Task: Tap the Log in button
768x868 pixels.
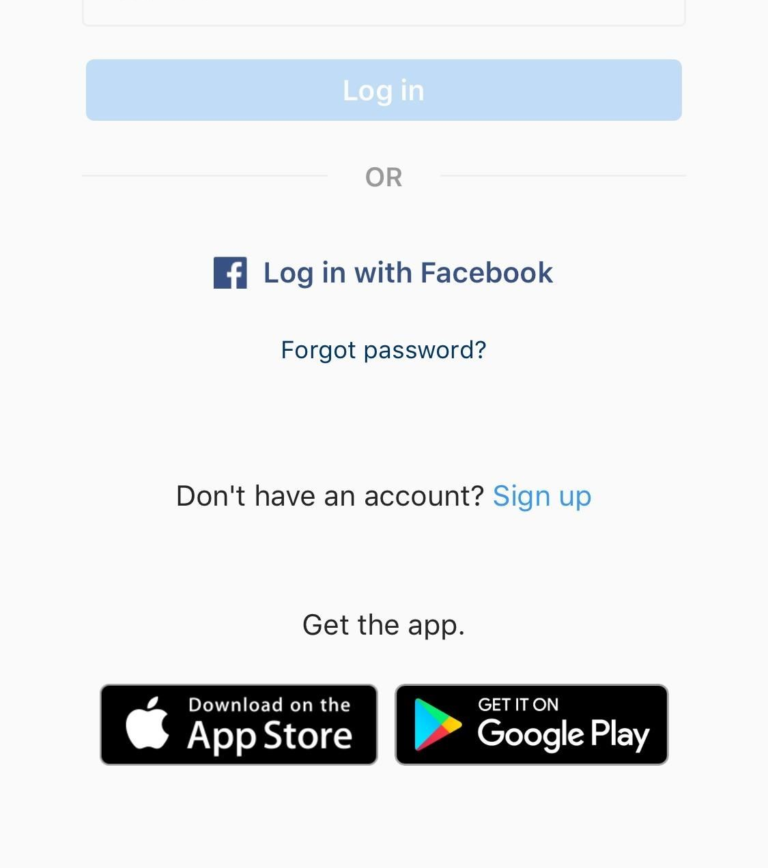Action: 383,90
